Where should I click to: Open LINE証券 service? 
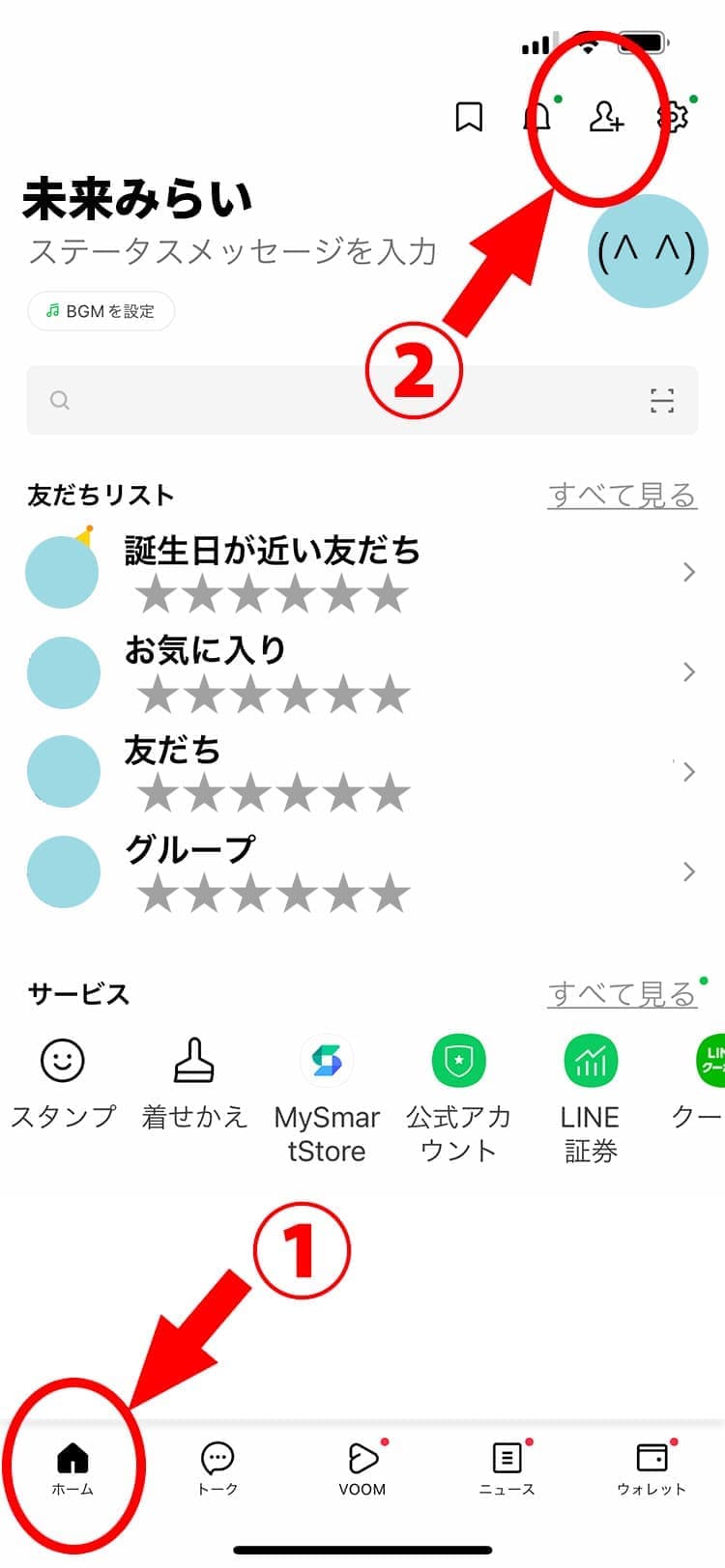click(591, 1099)
